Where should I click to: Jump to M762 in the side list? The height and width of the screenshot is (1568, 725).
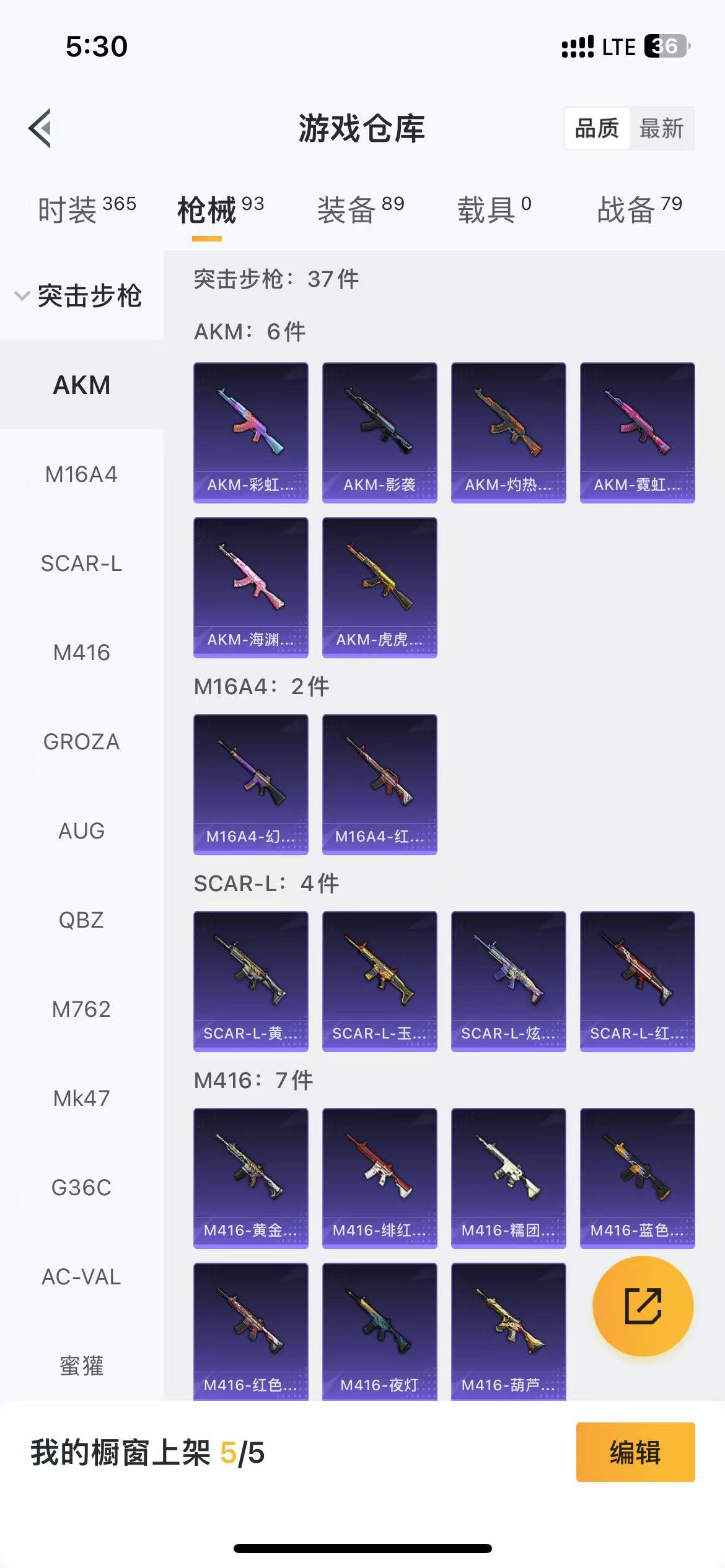[x=81, y=1009]
